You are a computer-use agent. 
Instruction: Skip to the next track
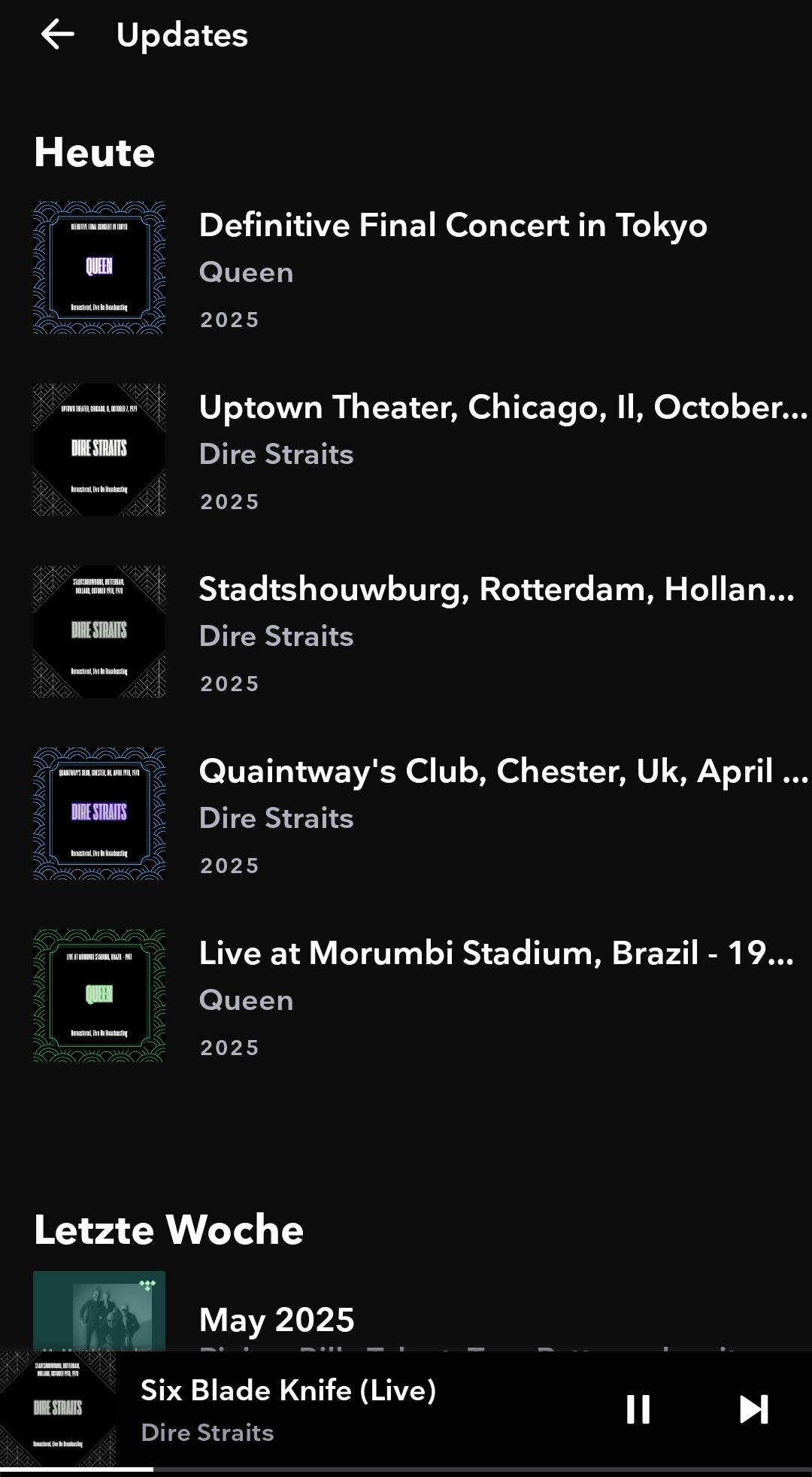tap(754, 1409)
